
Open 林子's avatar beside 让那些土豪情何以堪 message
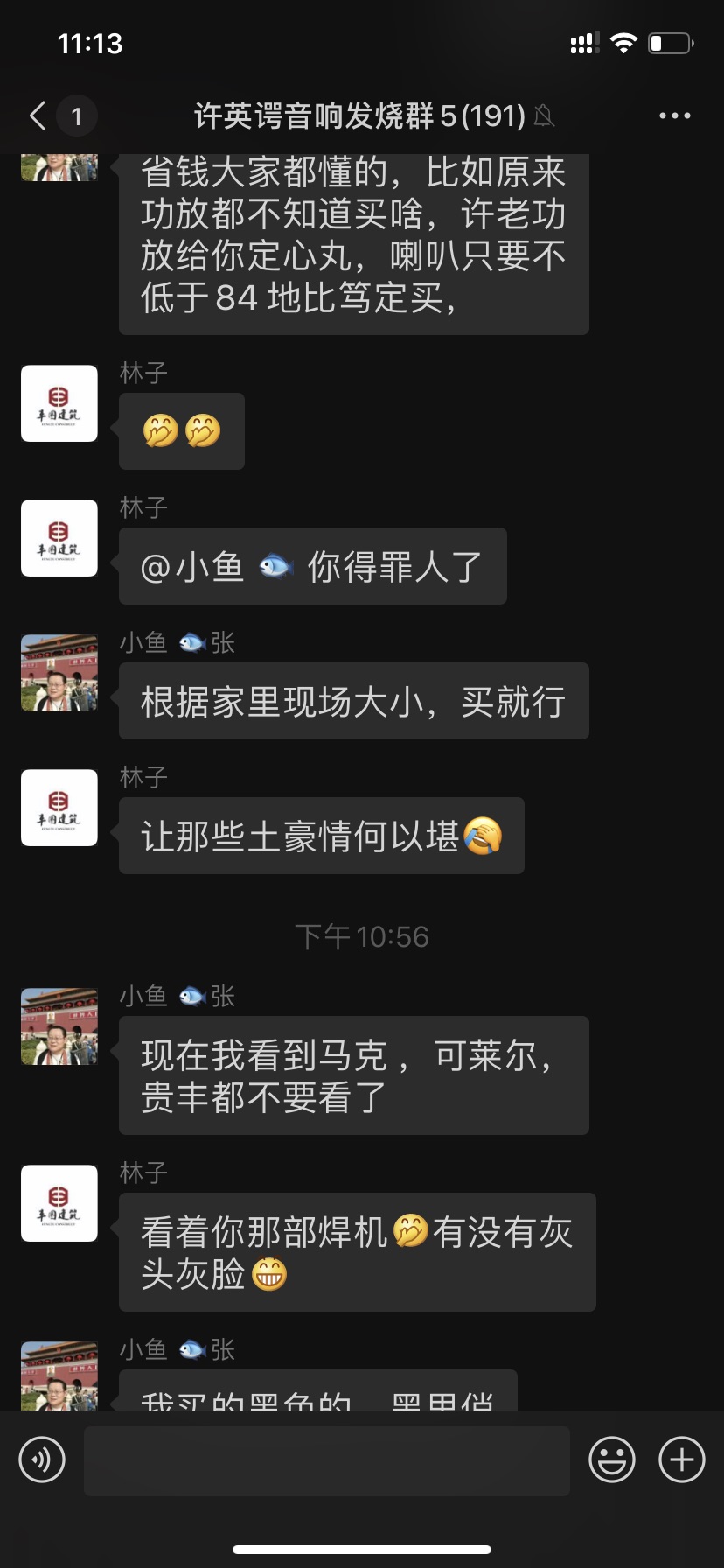coord(59,808)
